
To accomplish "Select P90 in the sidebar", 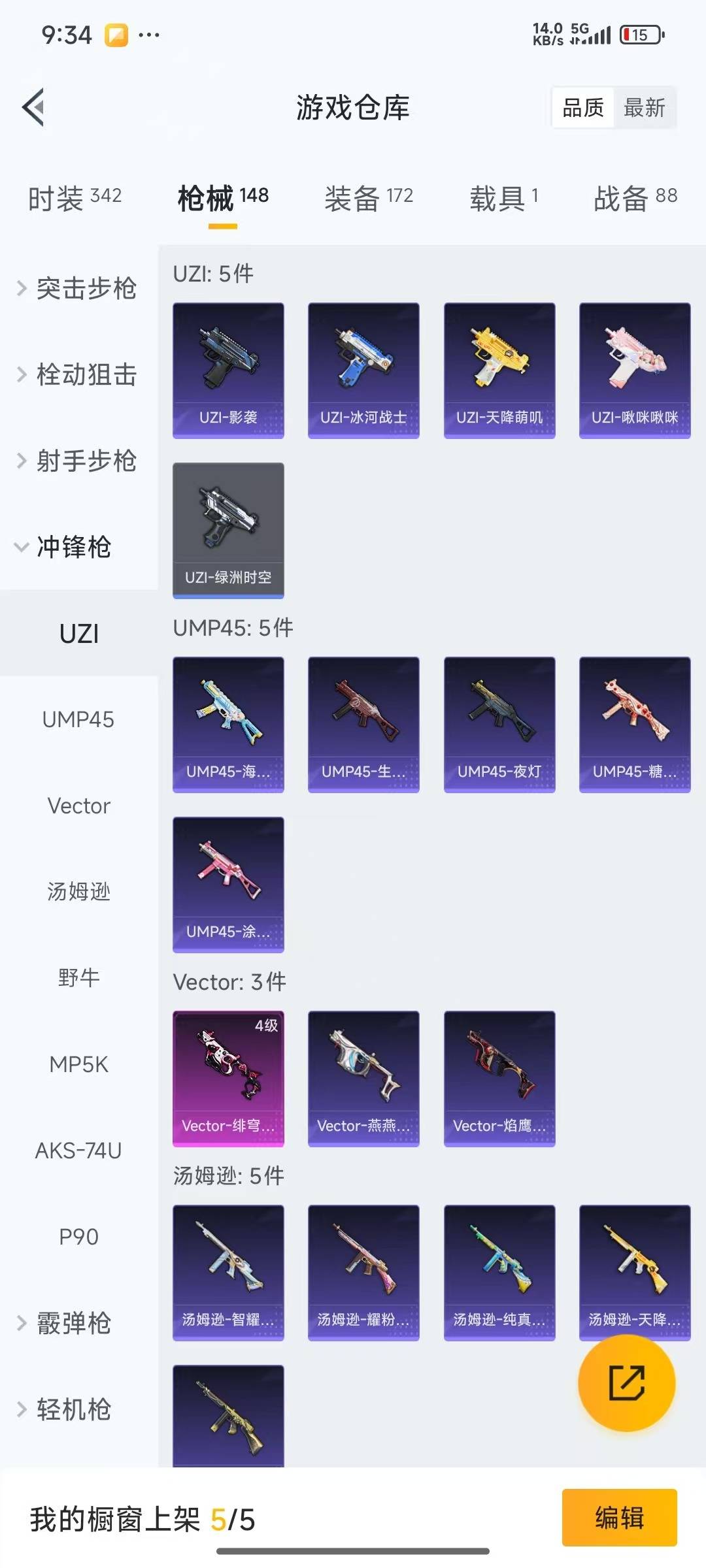I will coord(78,1237).
